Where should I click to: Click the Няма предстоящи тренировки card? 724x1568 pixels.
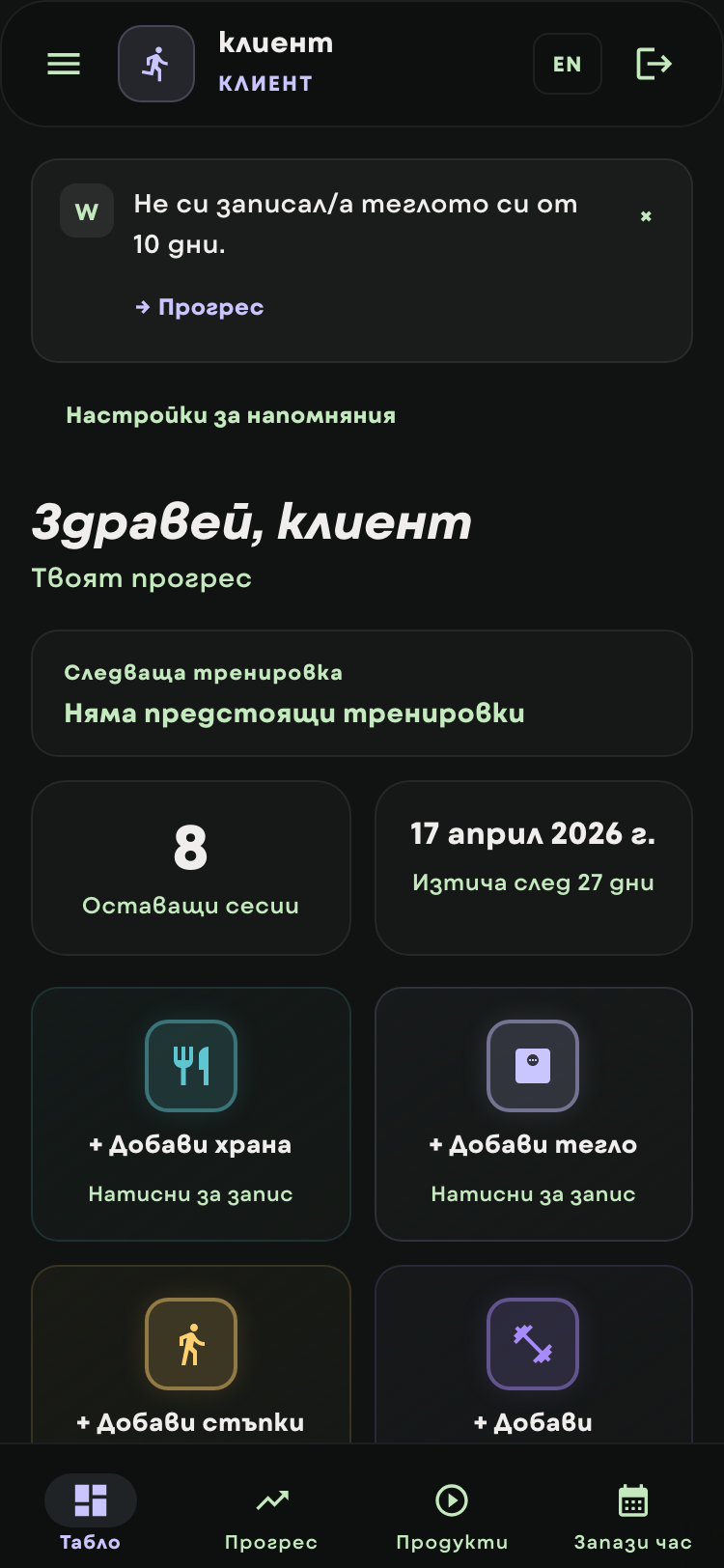(x=362, y=693)
